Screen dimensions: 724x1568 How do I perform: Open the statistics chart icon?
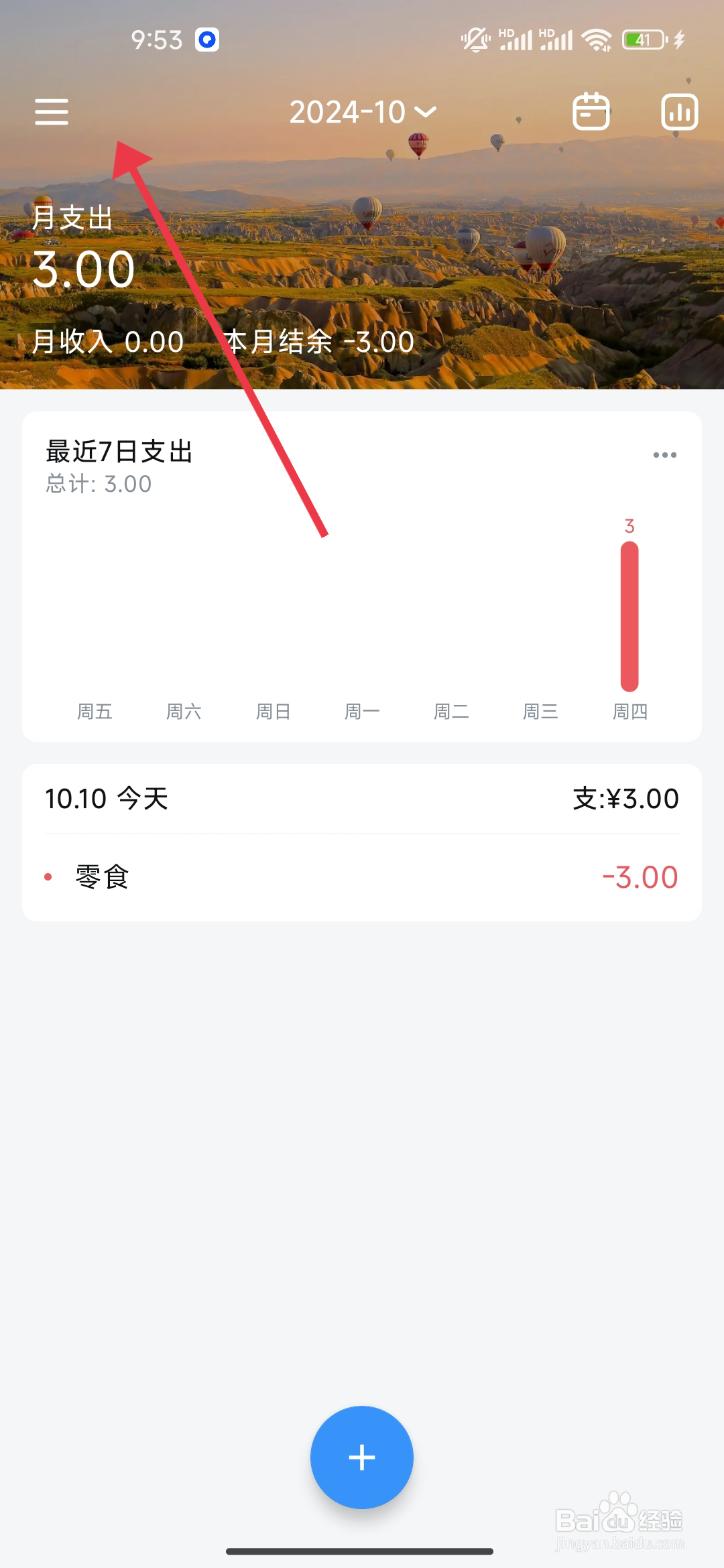click(679, 111)
